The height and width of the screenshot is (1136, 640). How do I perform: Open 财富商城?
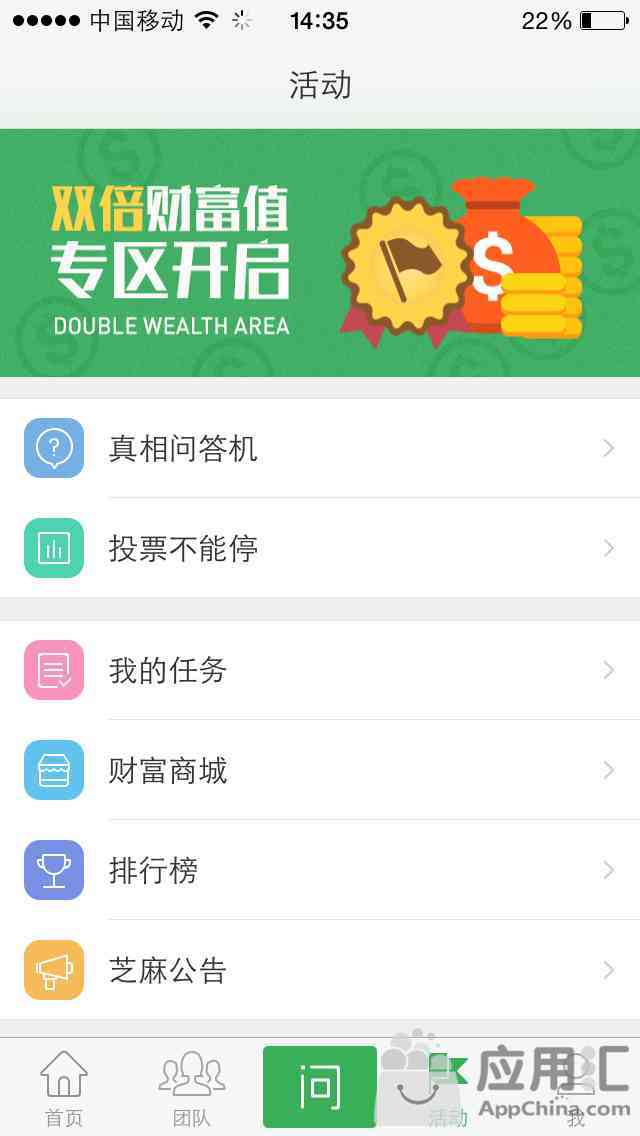pos(320,770)
